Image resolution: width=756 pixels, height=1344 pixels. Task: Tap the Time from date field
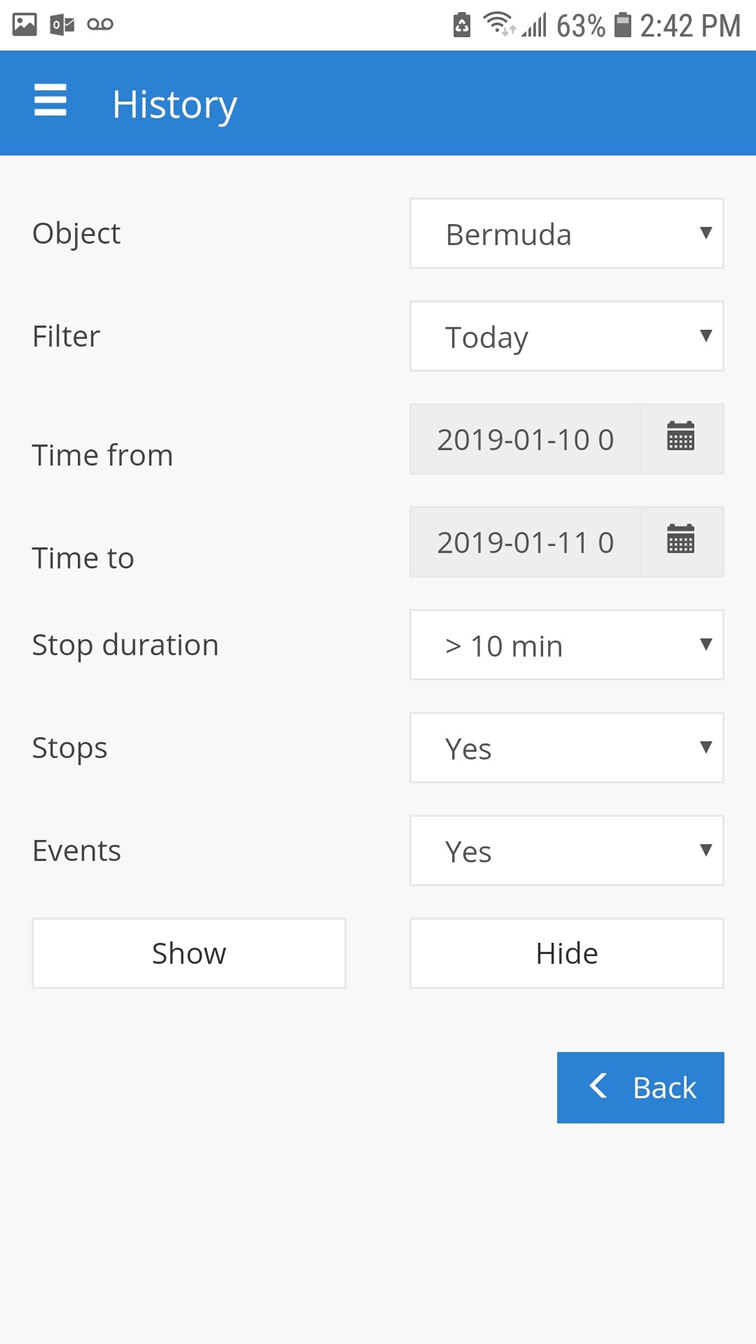pyautogui.click(x=525, y=439)
